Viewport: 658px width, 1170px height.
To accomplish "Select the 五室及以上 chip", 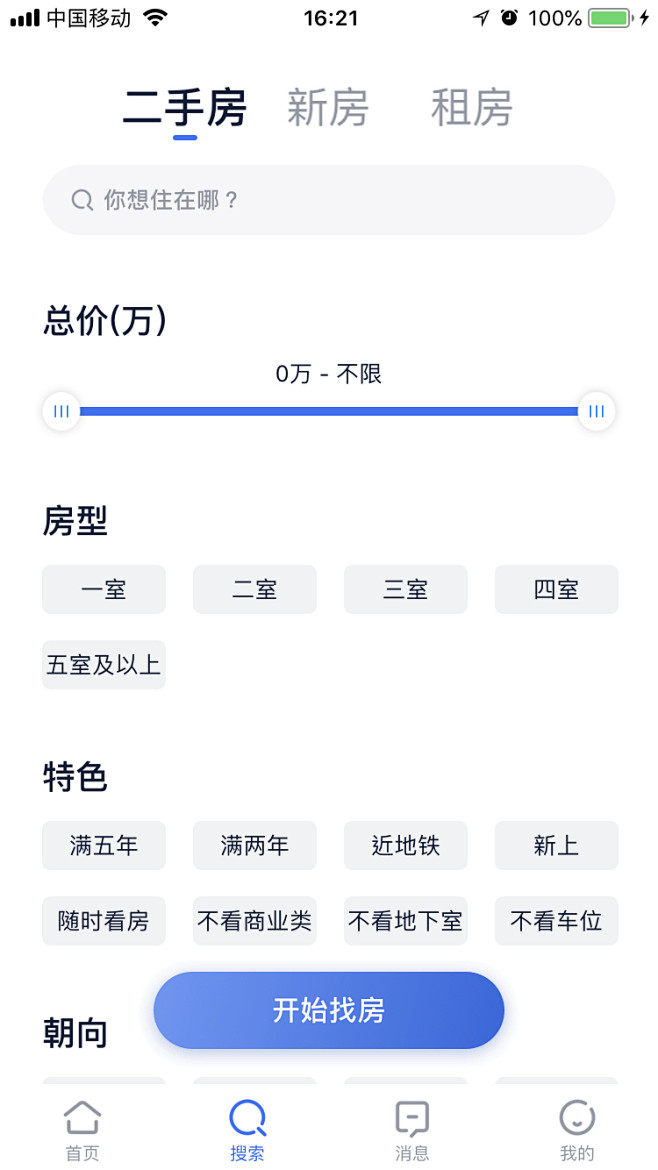I will coord(104,665).
